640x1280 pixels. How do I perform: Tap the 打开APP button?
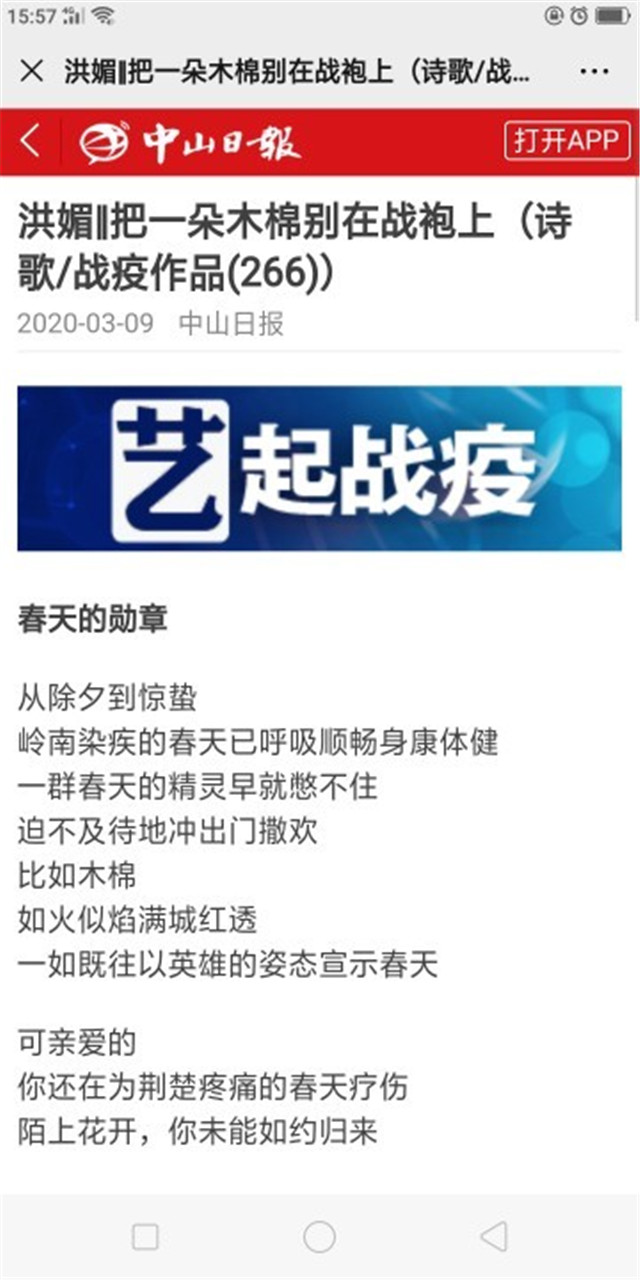(x=567, y=141)
